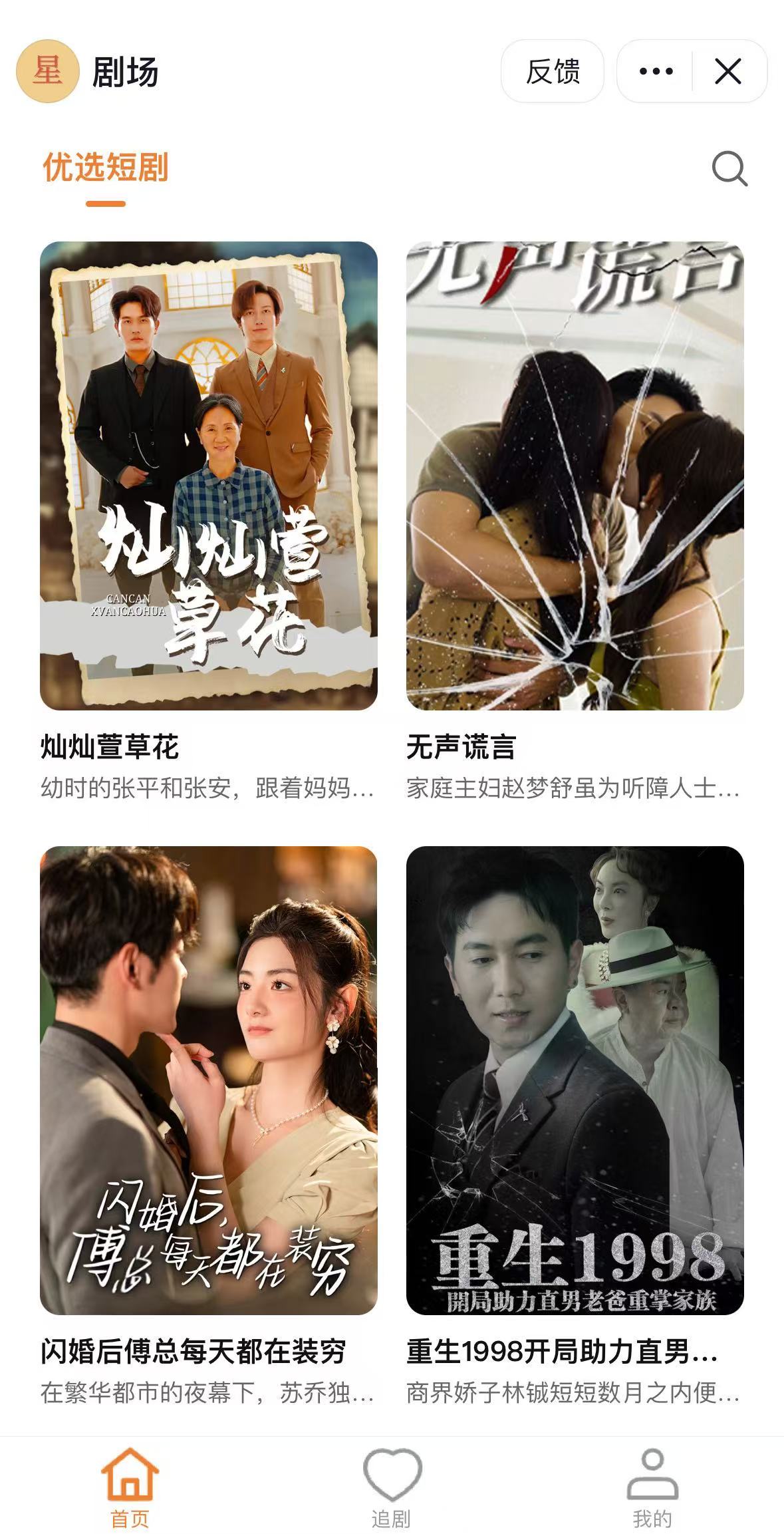Open 闪婚后傅总每天都在装穷 drama
The image size is (784, 1534).
(x=208, y=1080)
